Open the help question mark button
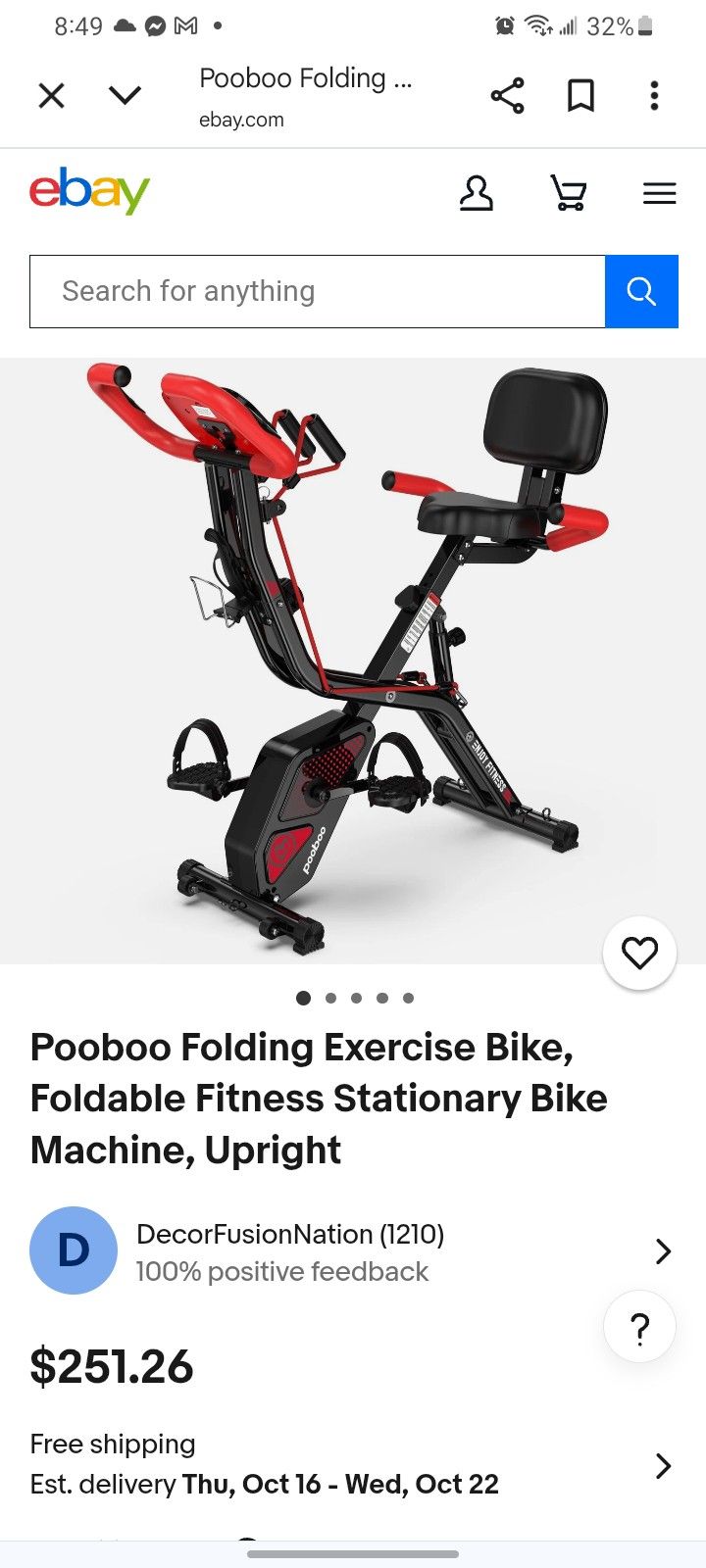This screenshot has width=706, height=1568. (x=639, y=1329)
